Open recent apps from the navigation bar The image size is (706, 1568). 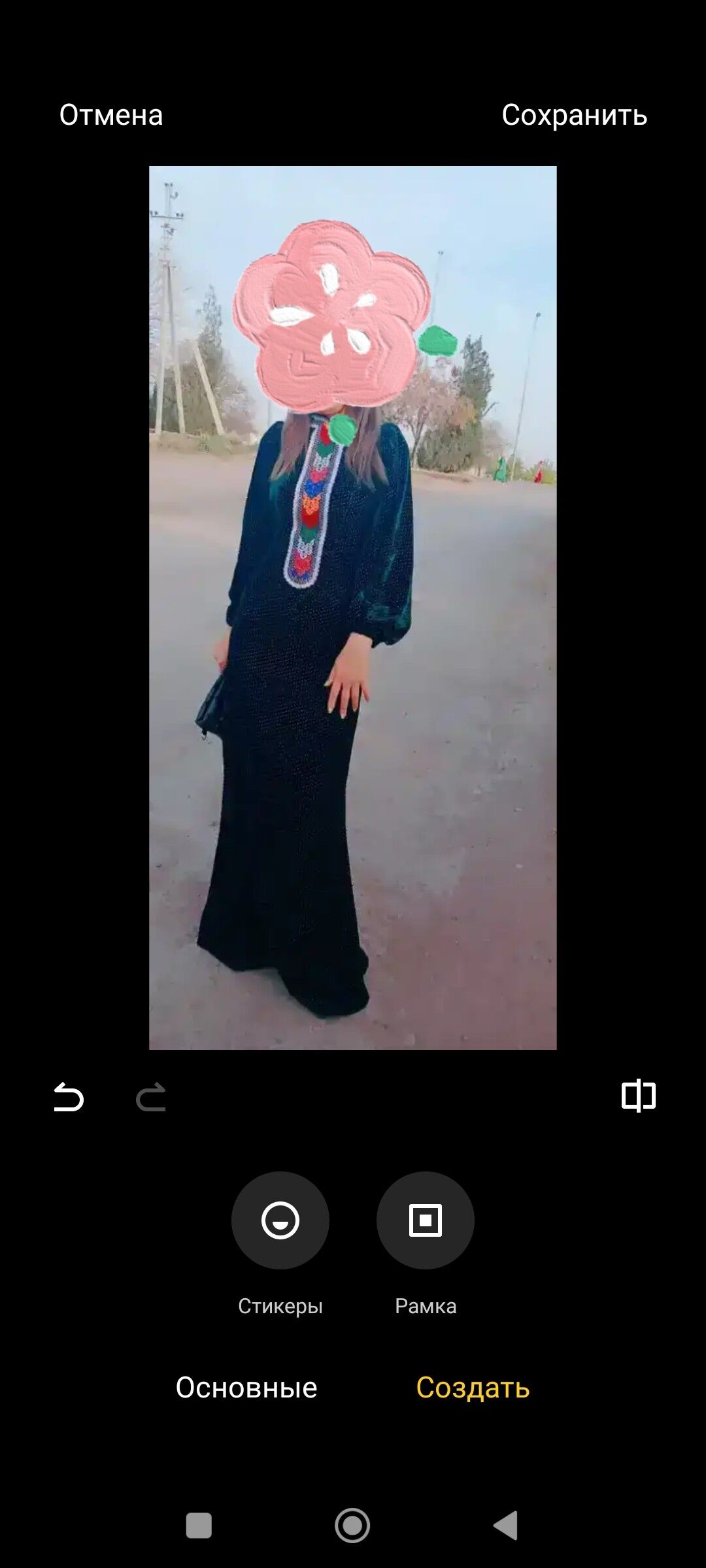pyautogui.click(x=199, y=1526)
